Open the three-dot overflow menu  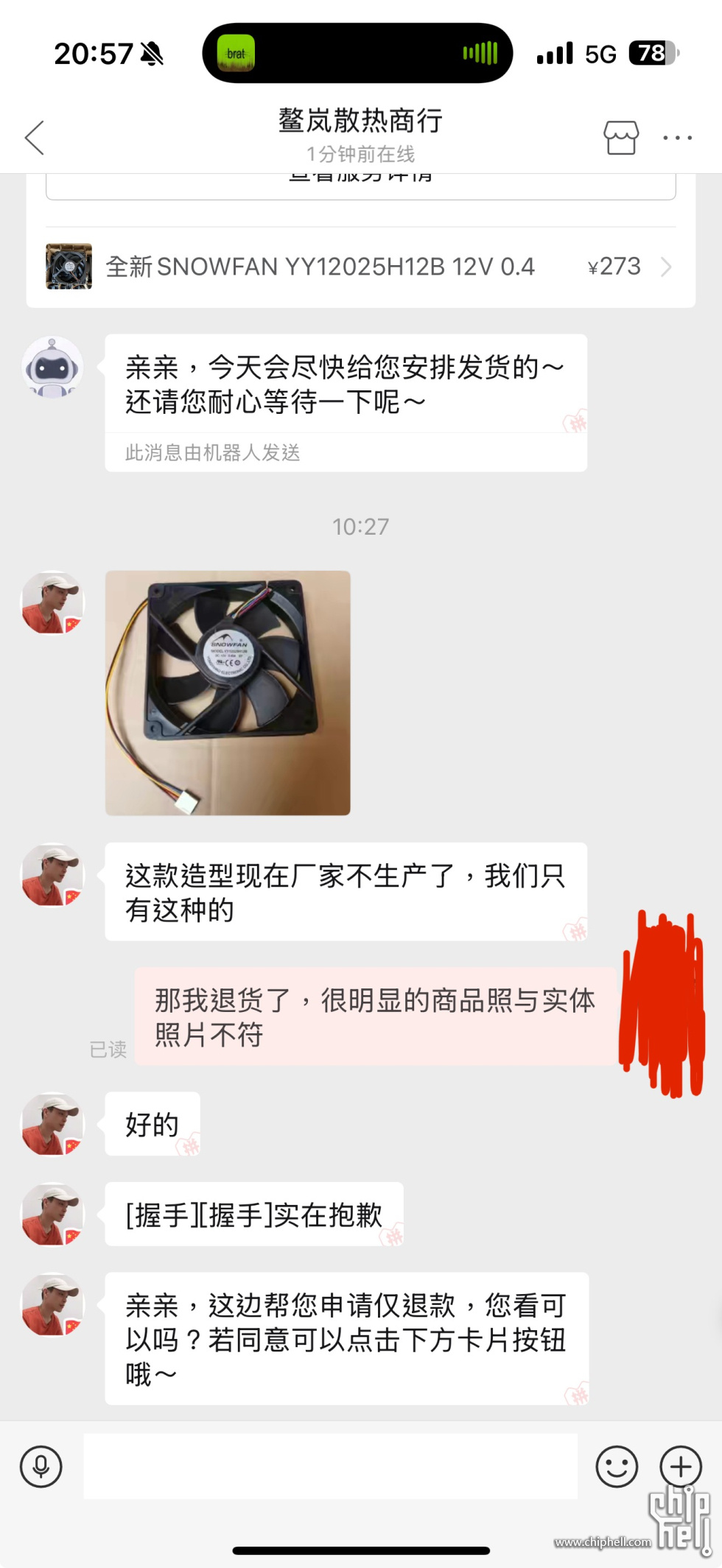(677, 138)
